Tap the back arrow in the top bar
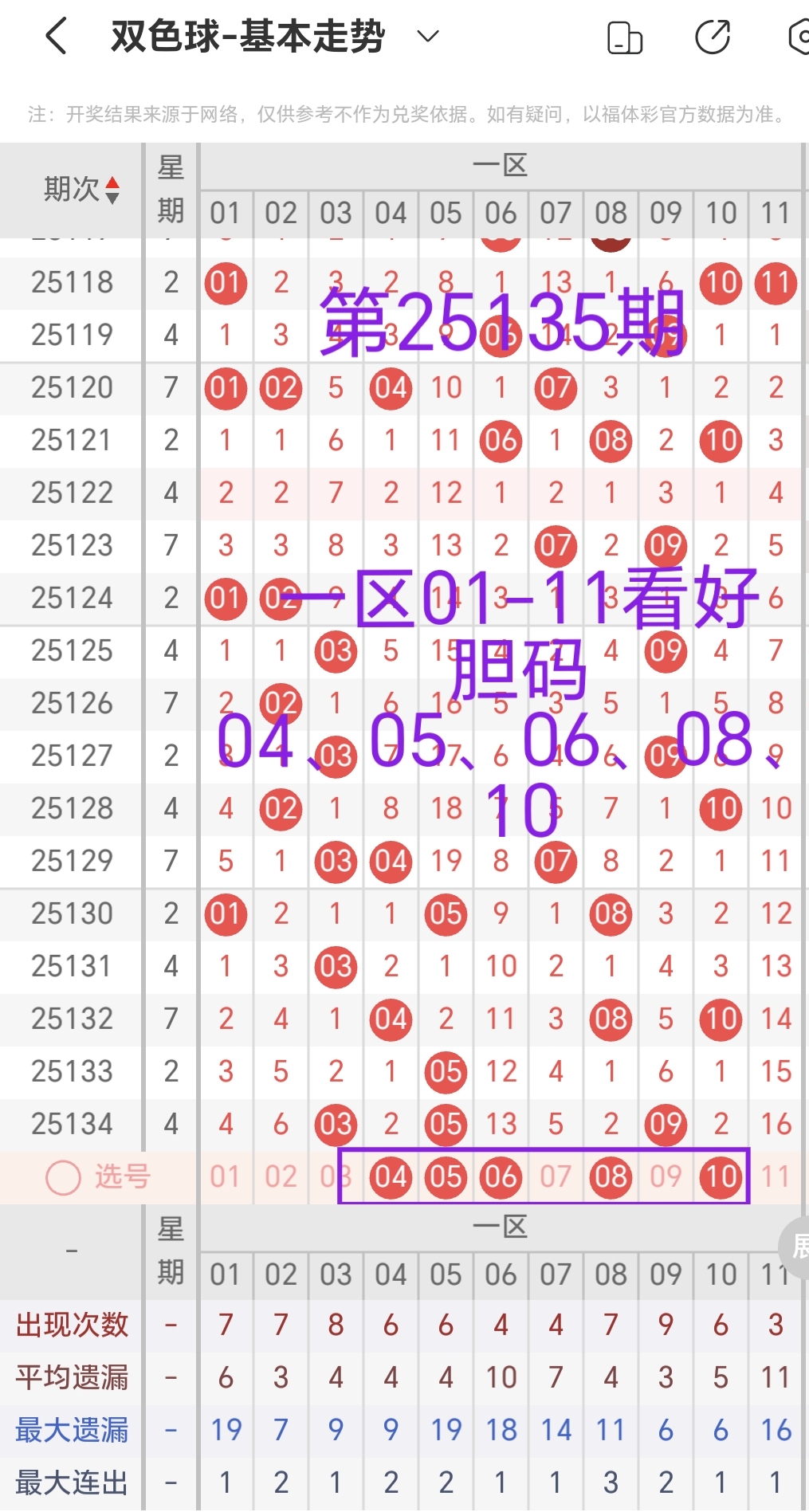Screen dimensions: 809x1512 pos(54,35)
